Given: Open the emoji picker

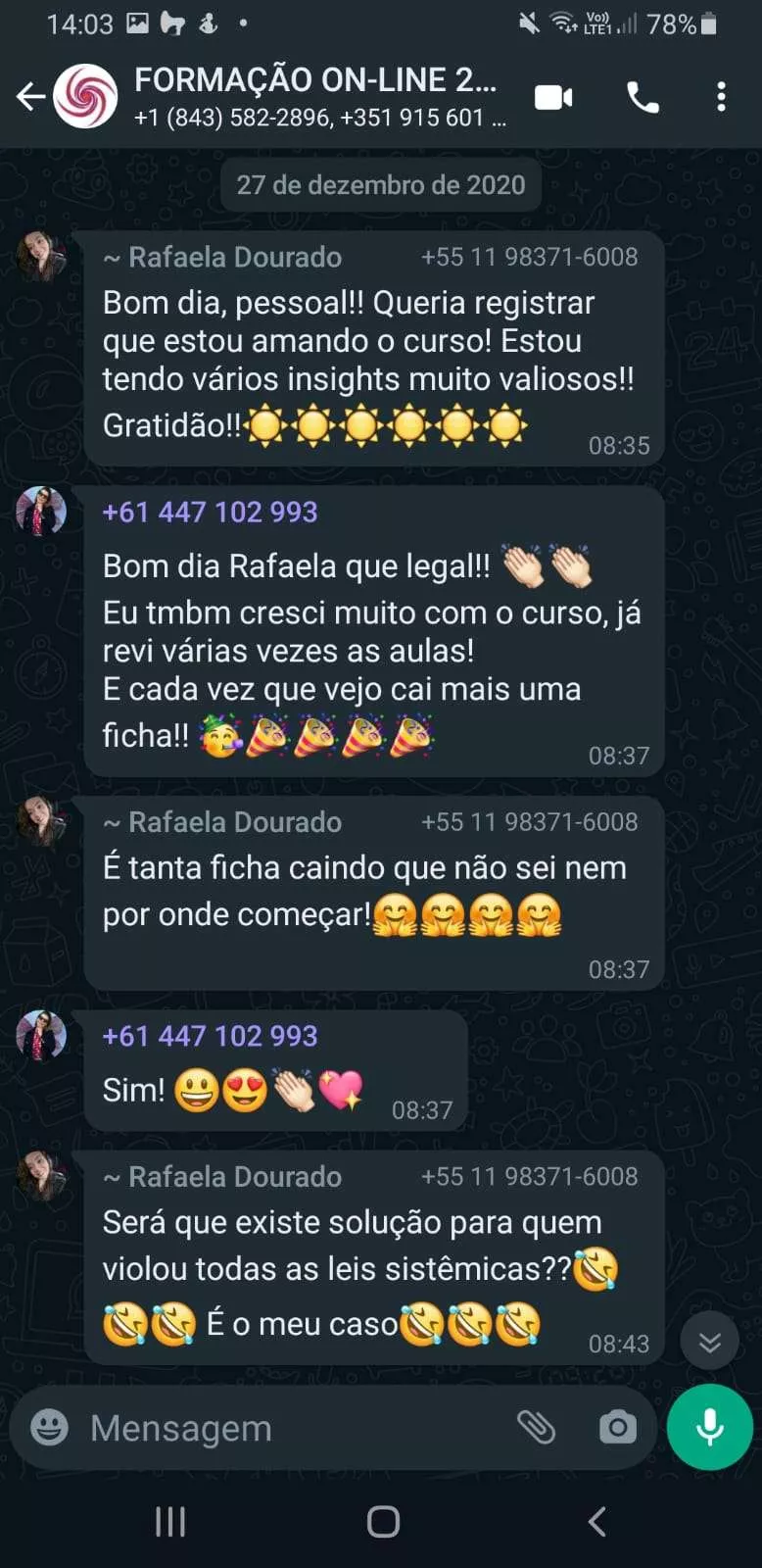Looking at the screenshot, I should pos(49,1427).
